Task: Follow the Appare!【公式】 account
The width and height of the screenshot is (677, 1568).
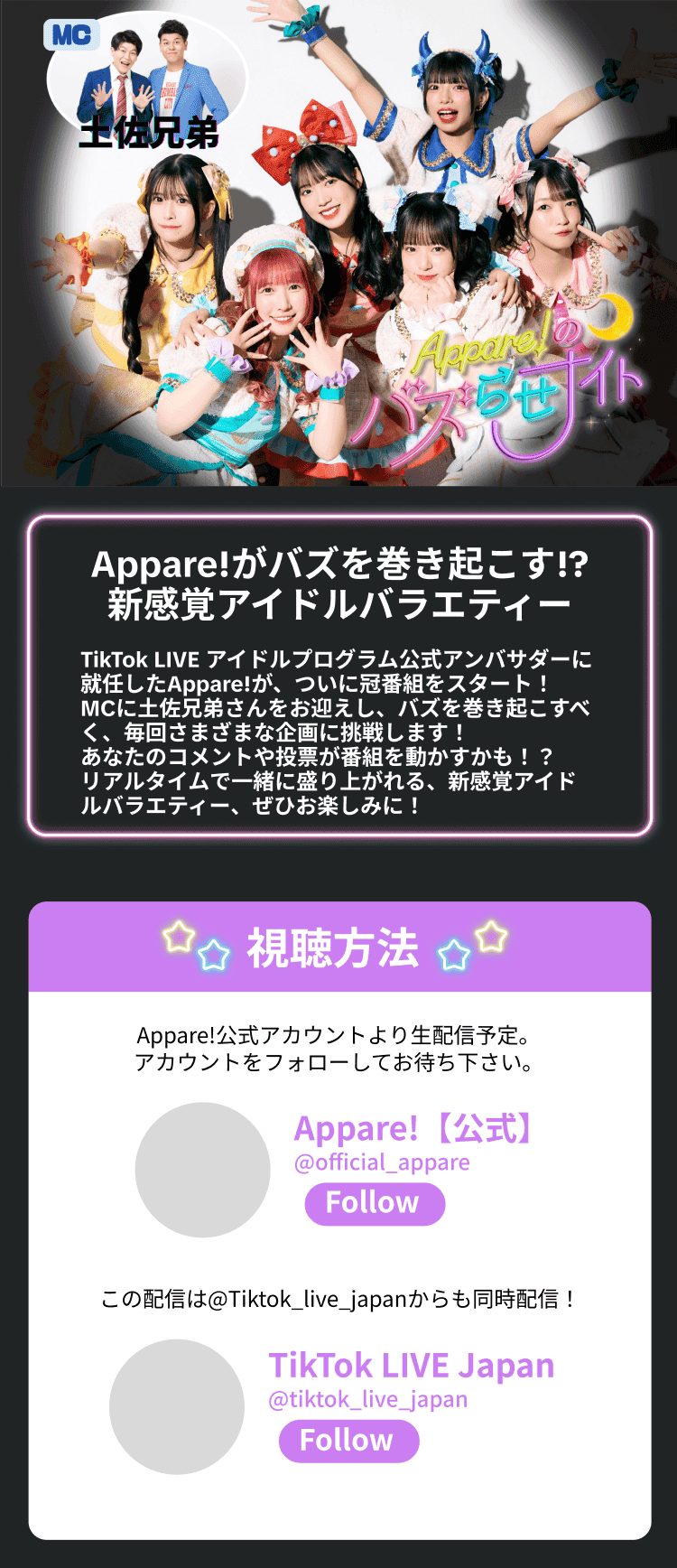Action: pyautogui.click(x=374, y=1203)
